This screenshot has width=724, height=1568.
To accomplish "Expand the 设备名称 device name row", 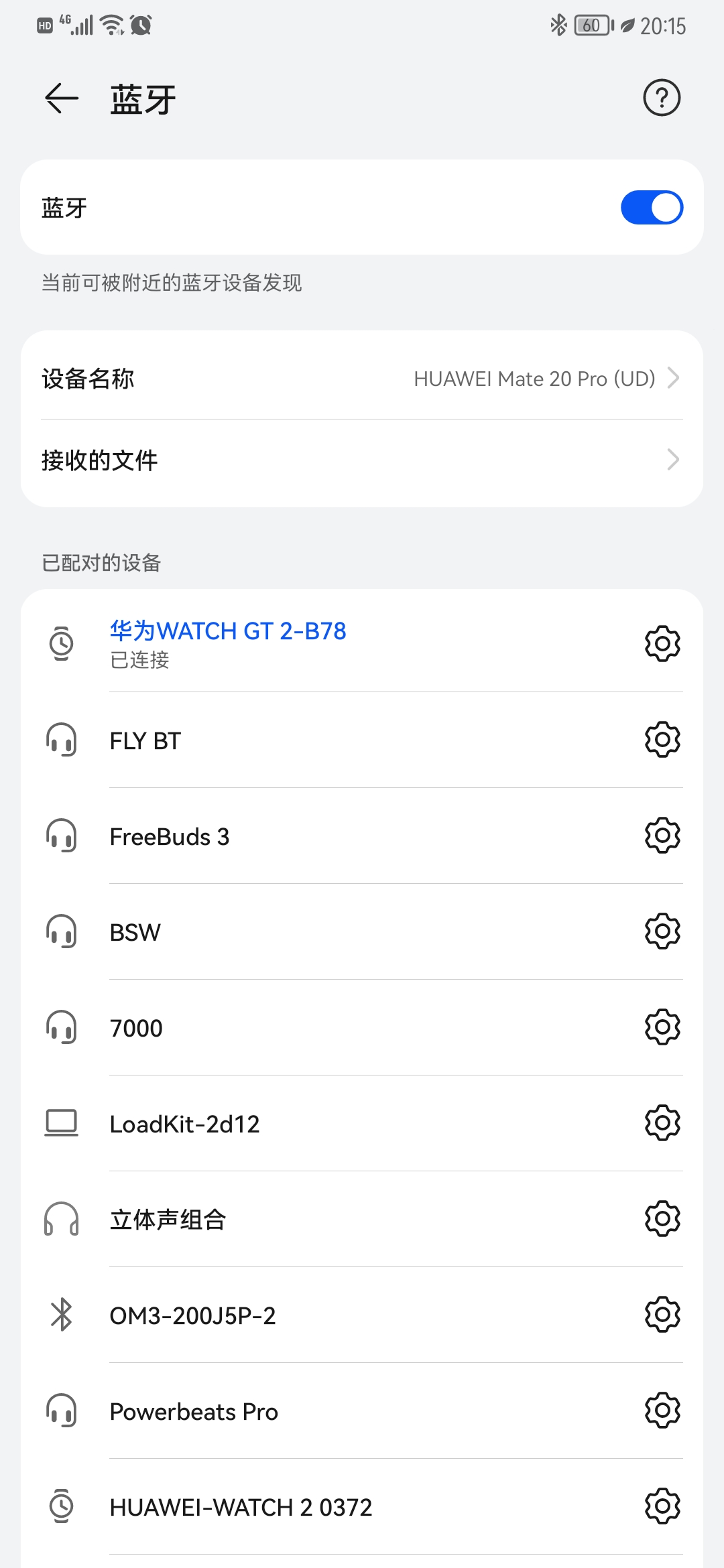I will [362, 378].
